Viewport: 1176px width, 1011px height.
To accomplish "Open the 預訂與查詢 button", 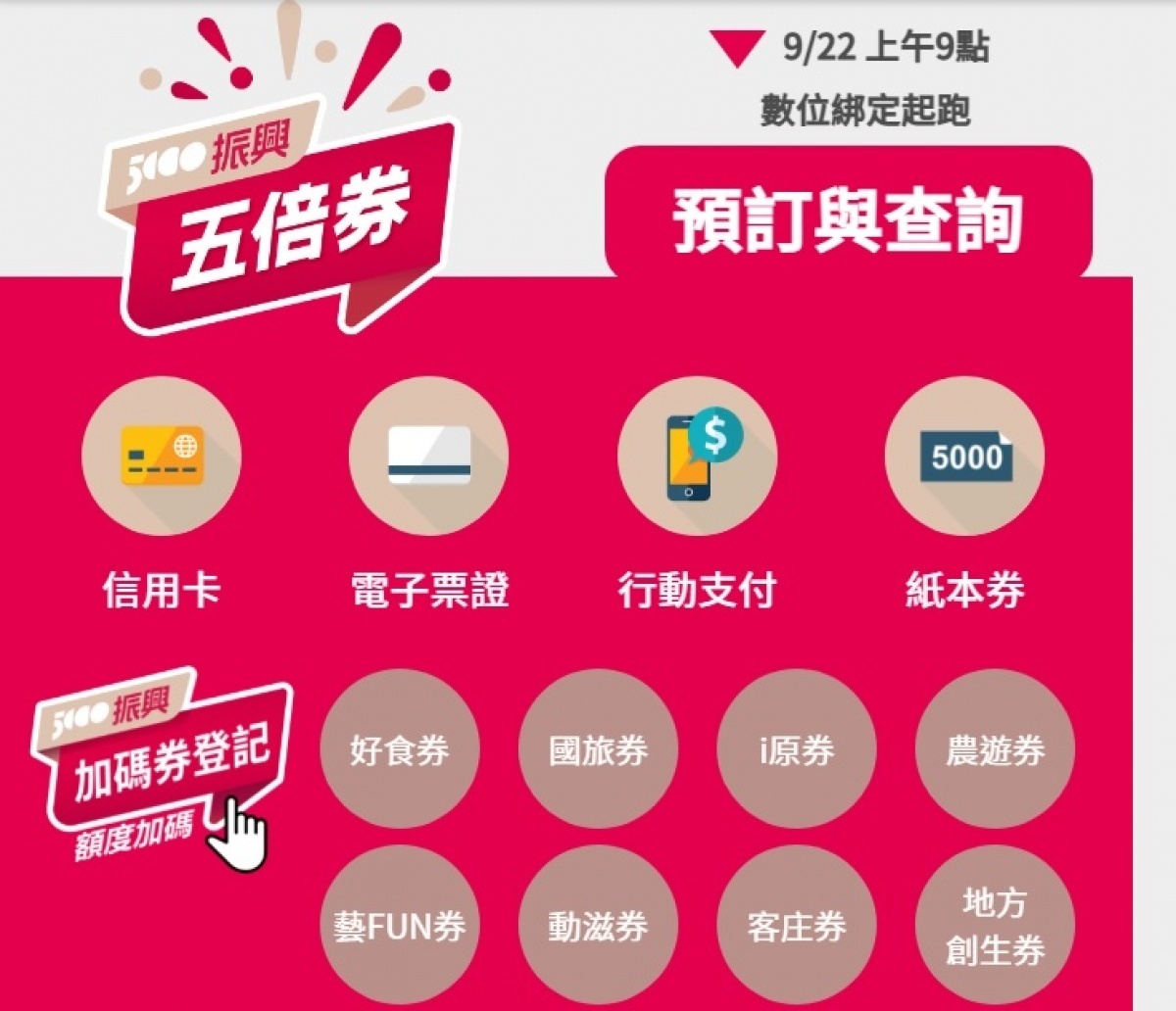I will [x=848, y=217].
